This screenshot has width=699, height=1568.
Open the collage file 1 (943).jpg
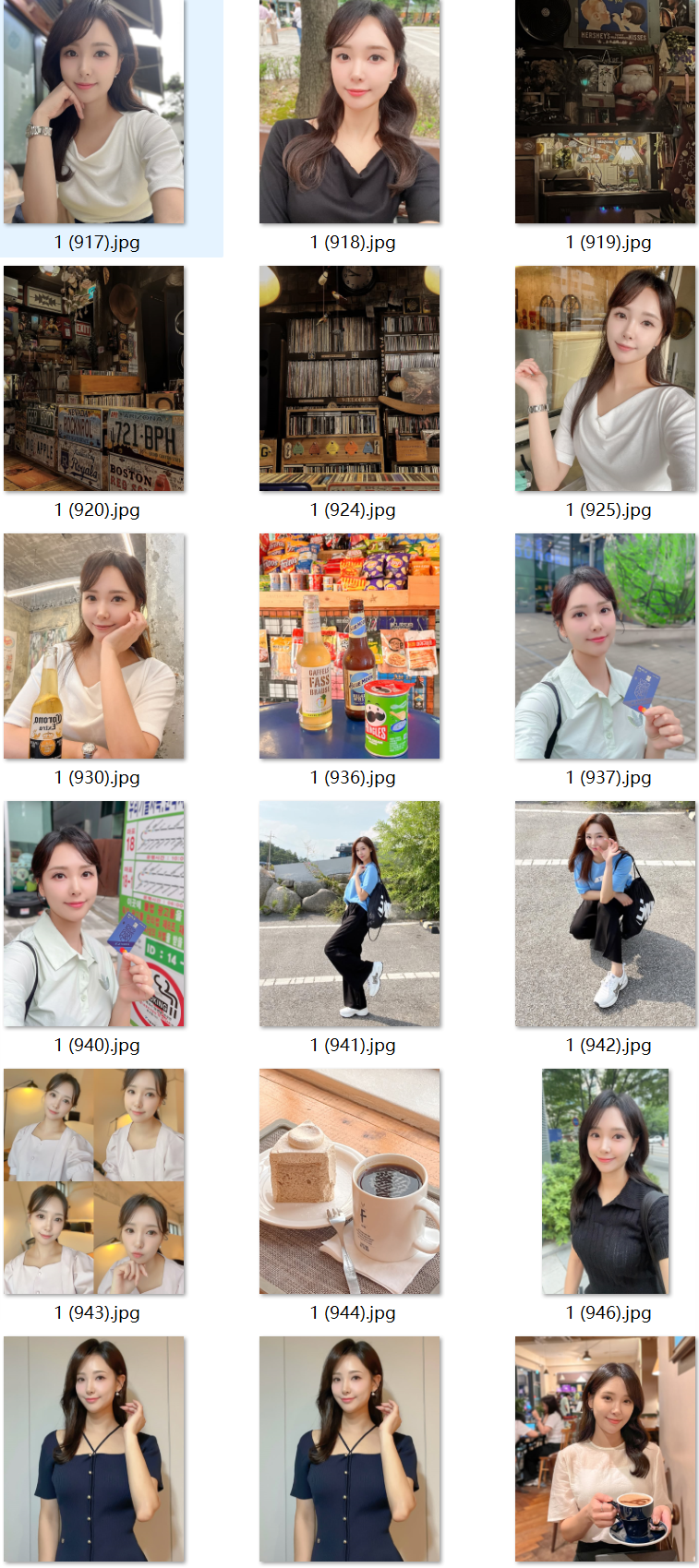pos(93,1181)
